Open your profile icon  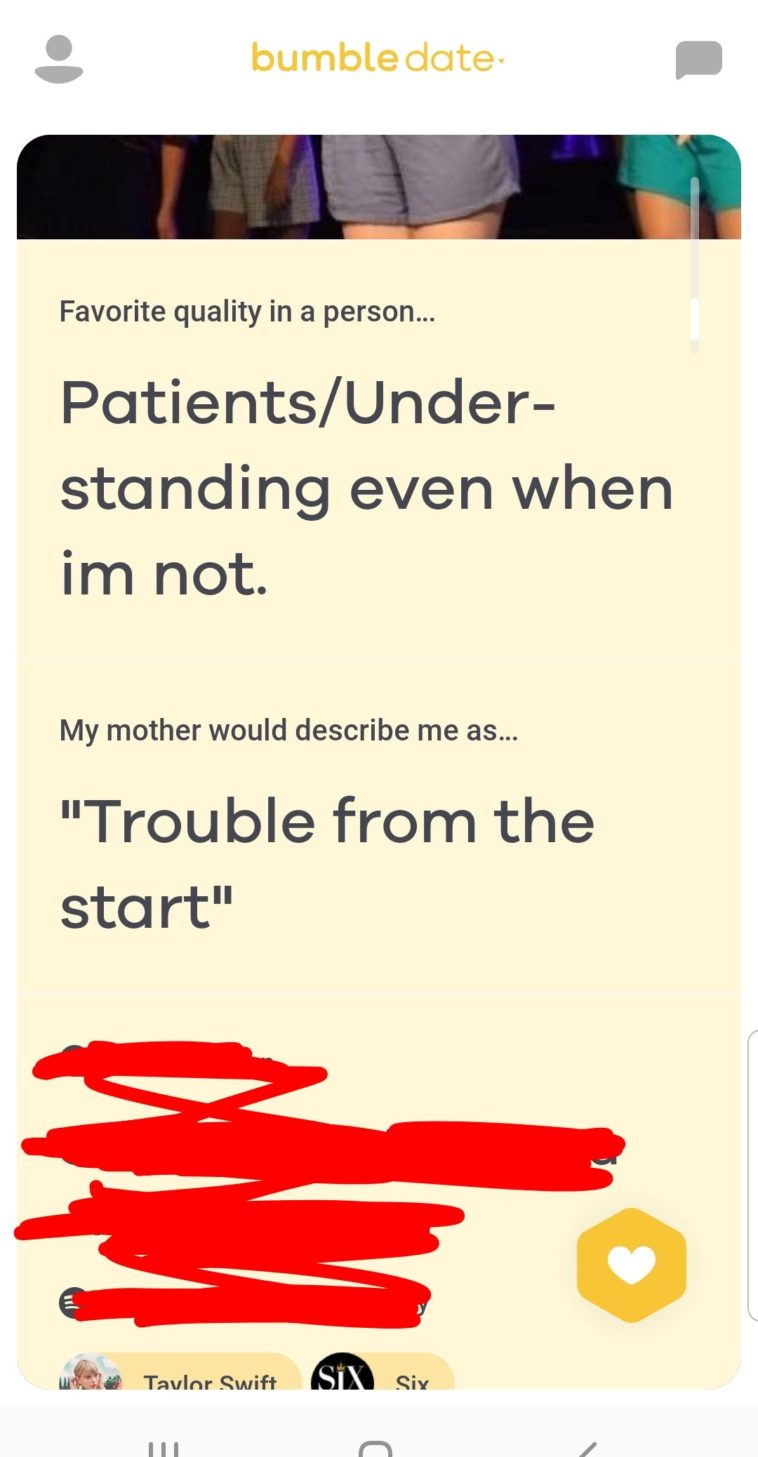tap(58, 59)
